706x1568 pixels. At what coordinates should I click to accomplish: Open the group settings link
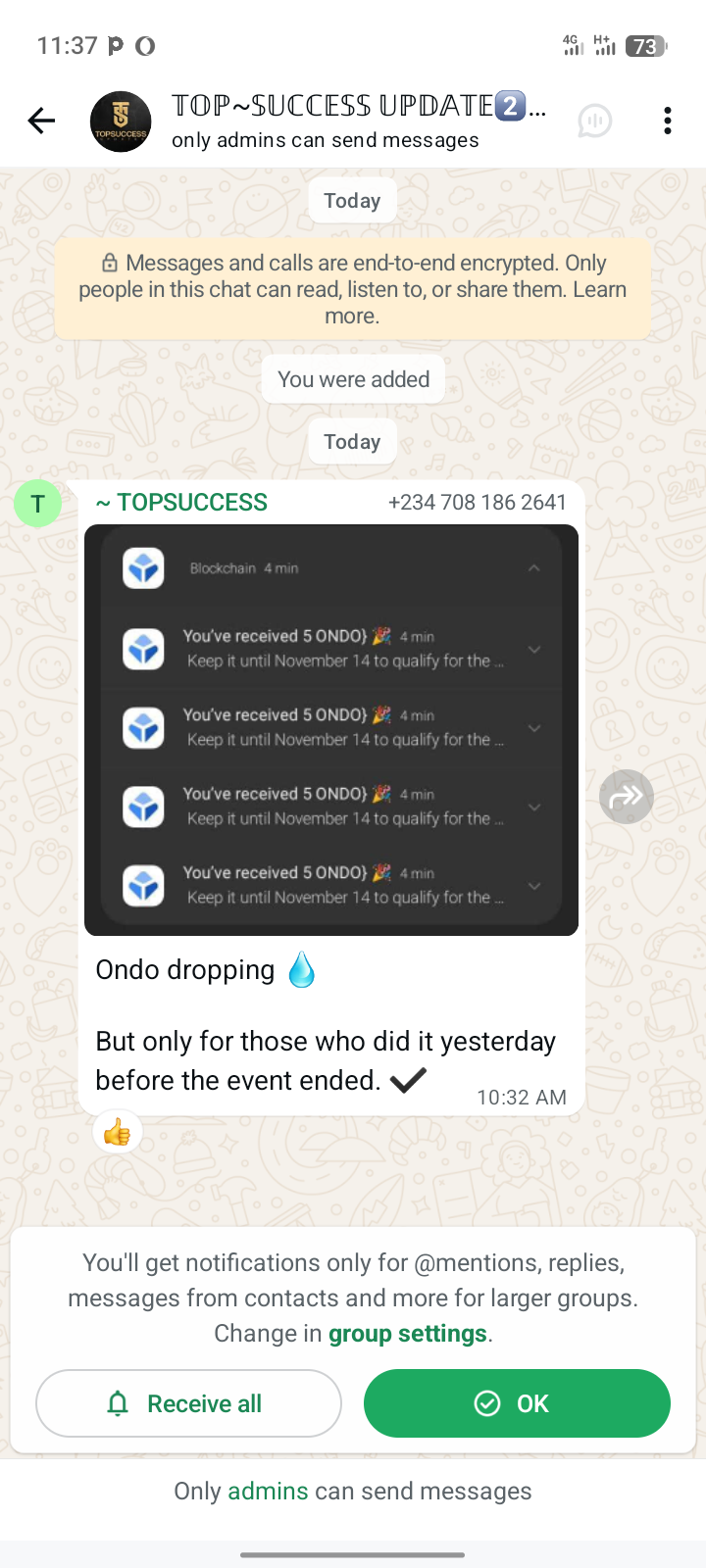pos(407,1334)
